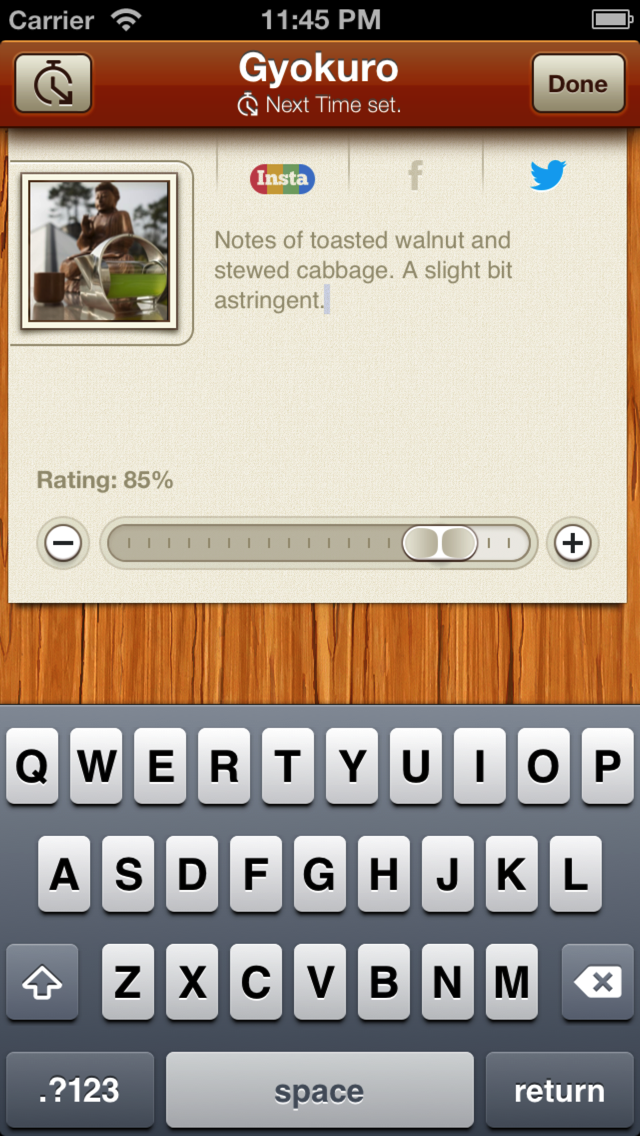This screenshot has height=1136, width=640.
Task: Share the tea note to Facebook
Action: 415,177
